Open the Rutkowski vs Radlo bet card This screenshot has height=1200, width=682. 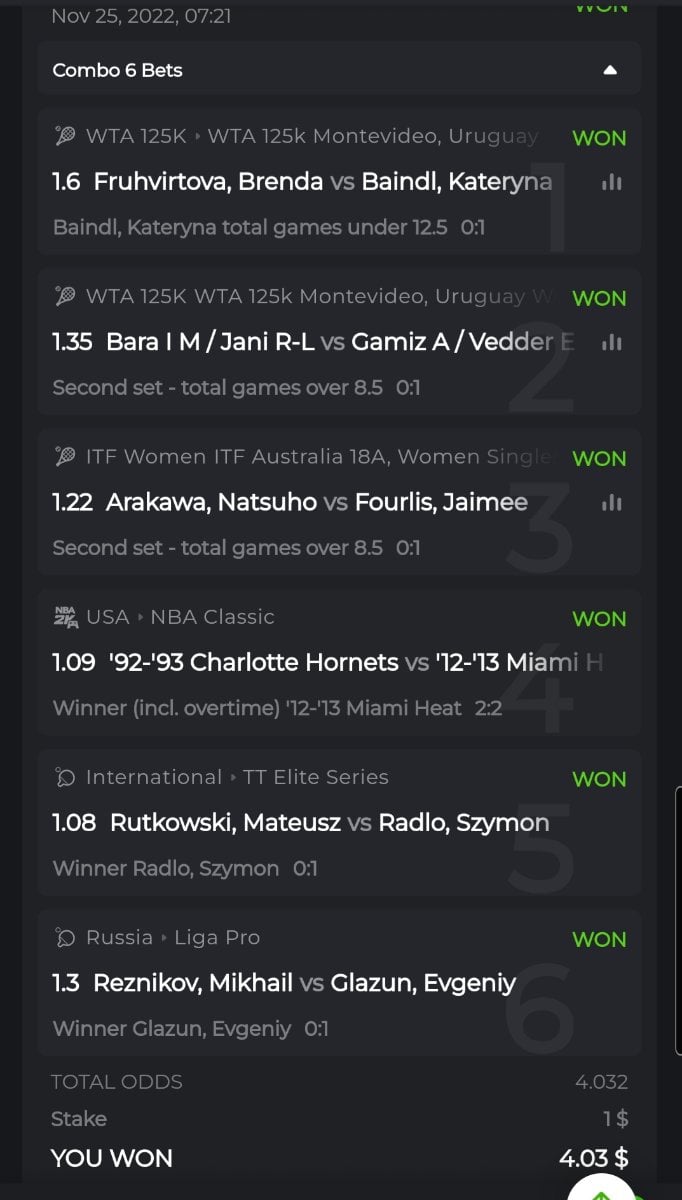pyautogui.click(x=300, y=822)
